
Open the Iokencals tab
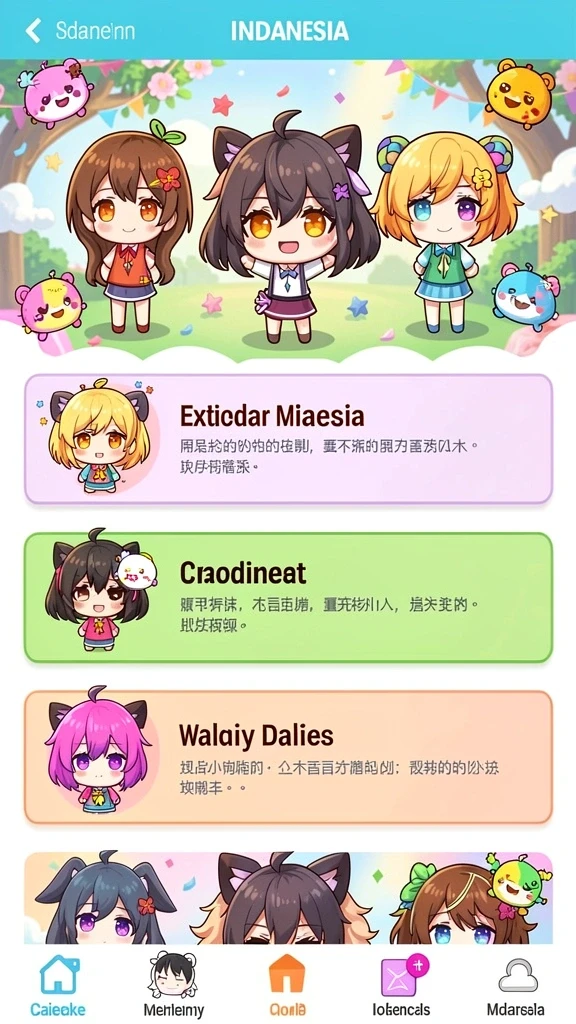[x=401, y=984]
